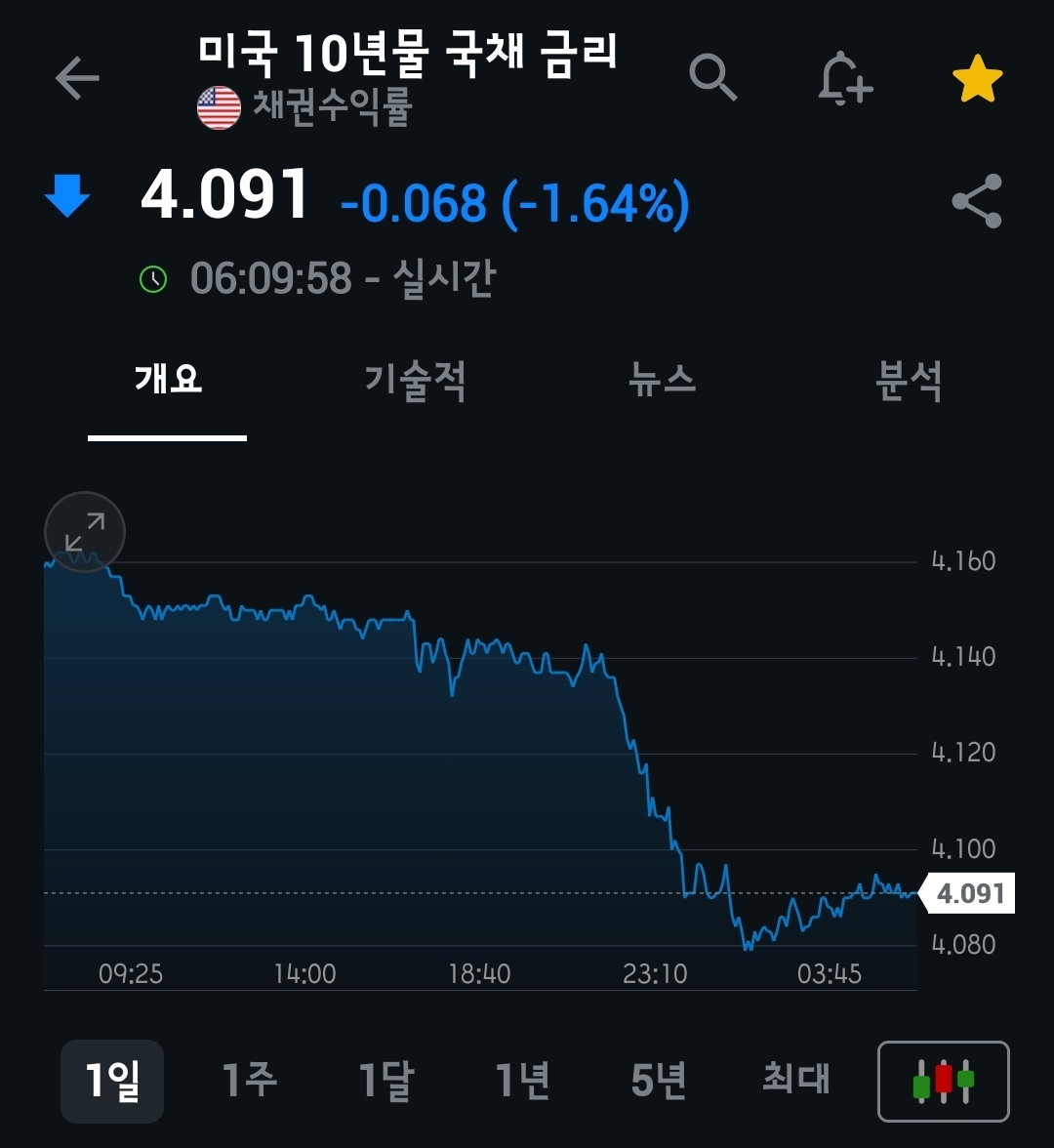Share this bond yield quote
1054x1148 pixels.
click(976, 201)
